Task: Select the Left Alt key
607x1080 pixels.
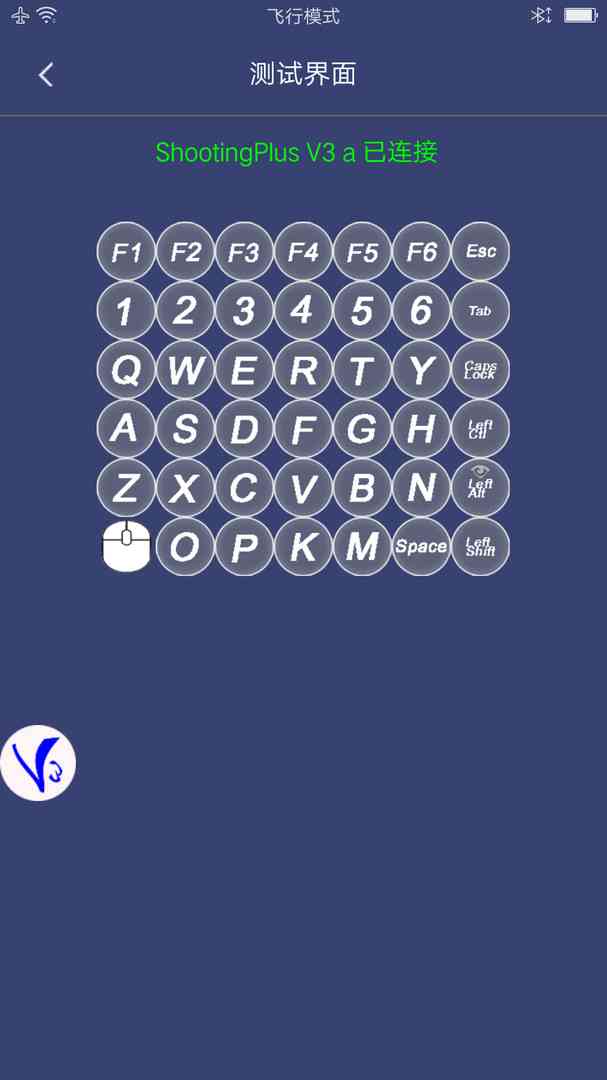Action: [480, 487]
